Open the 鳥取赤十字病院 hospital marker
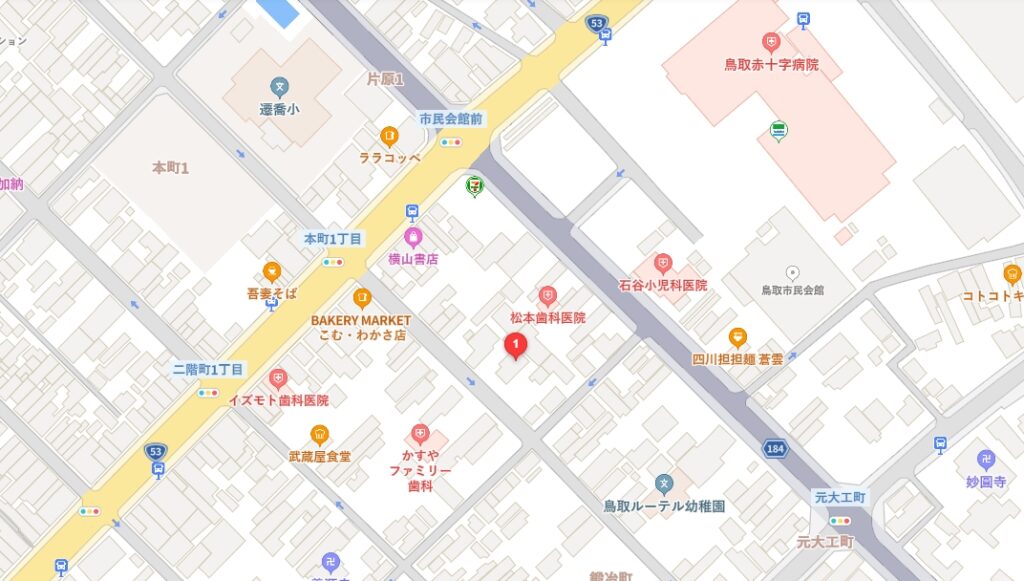 (770, 43)
